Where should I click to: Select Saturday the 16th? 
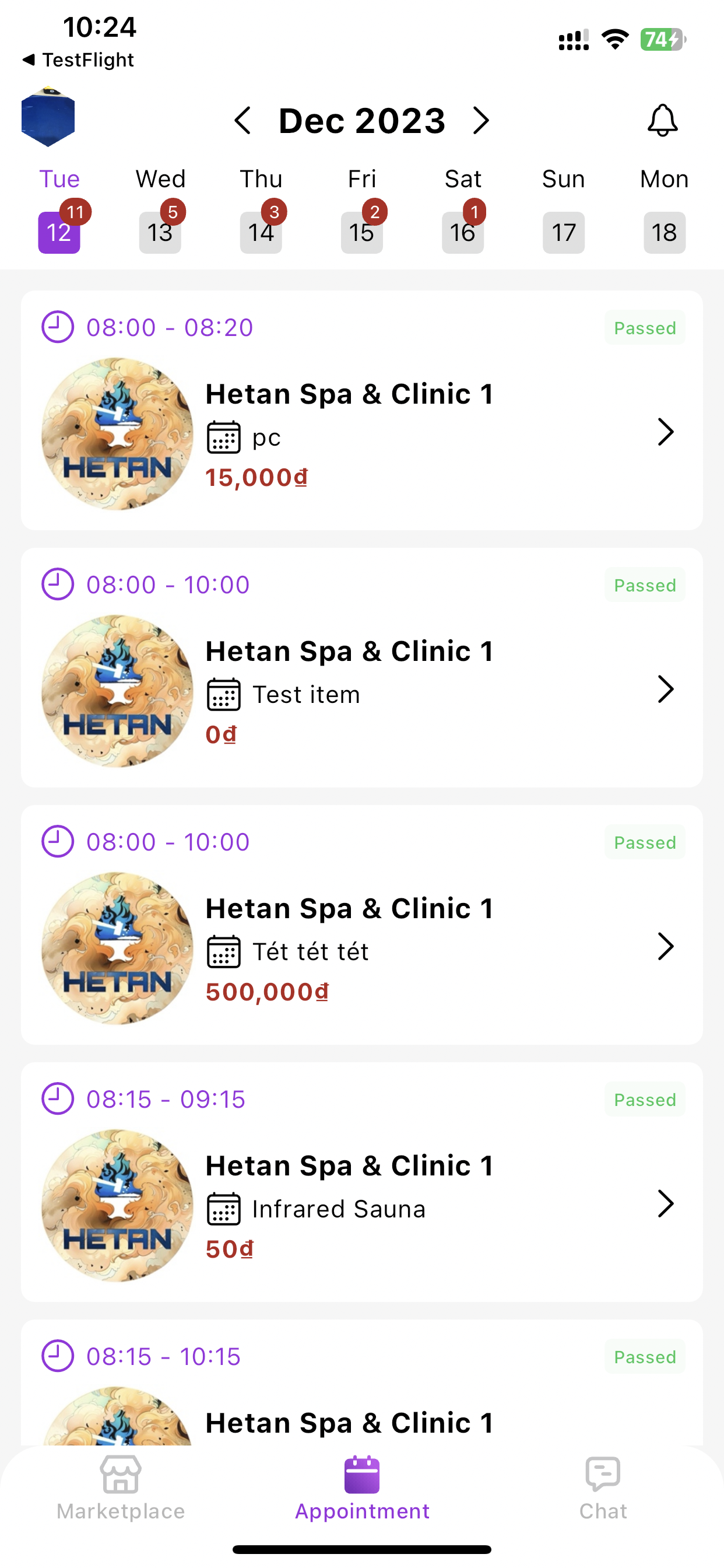click(463, 232)
